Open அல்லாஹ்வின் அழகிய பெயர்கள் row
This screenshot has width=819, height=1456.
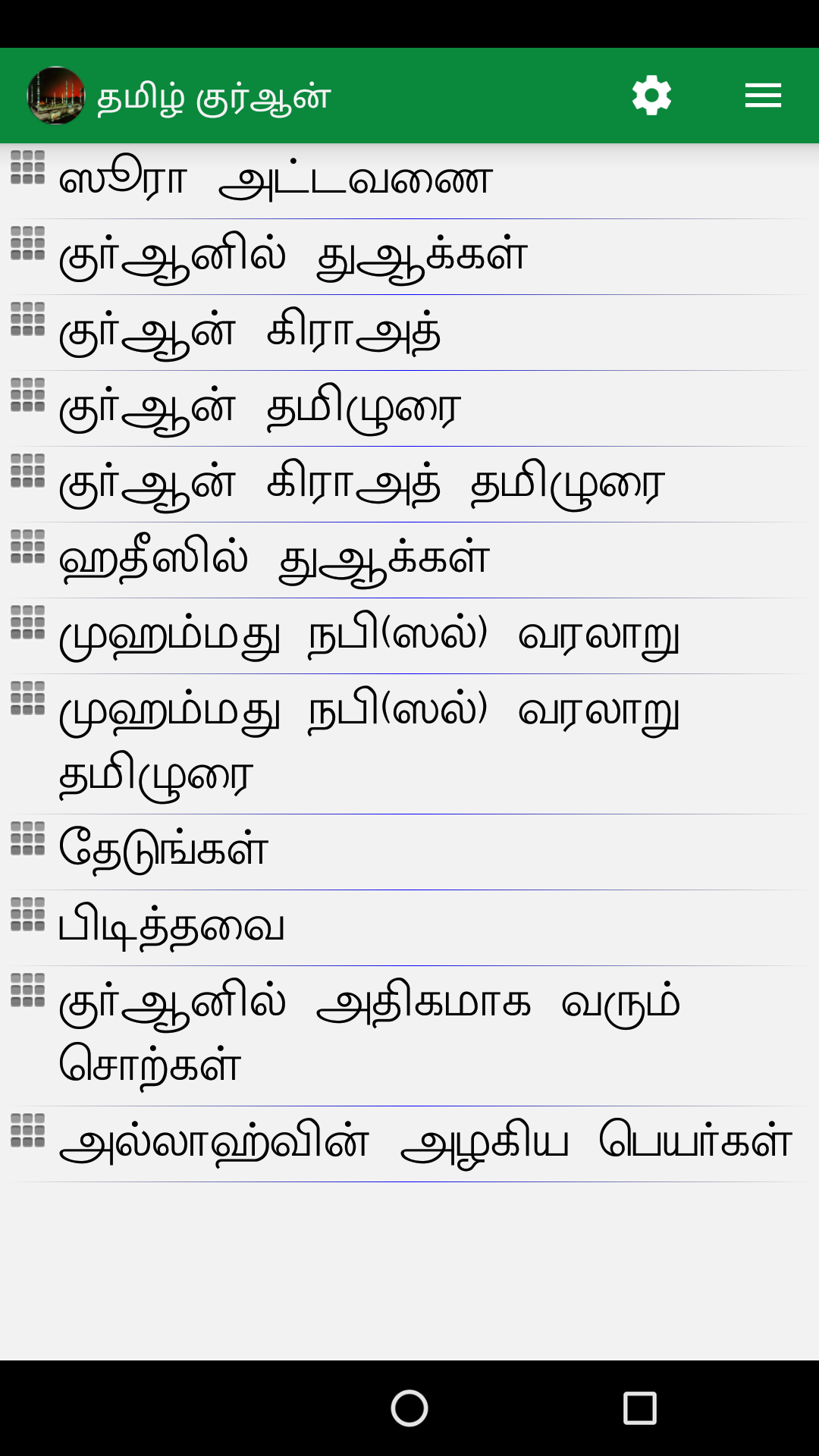[425, 1144]
